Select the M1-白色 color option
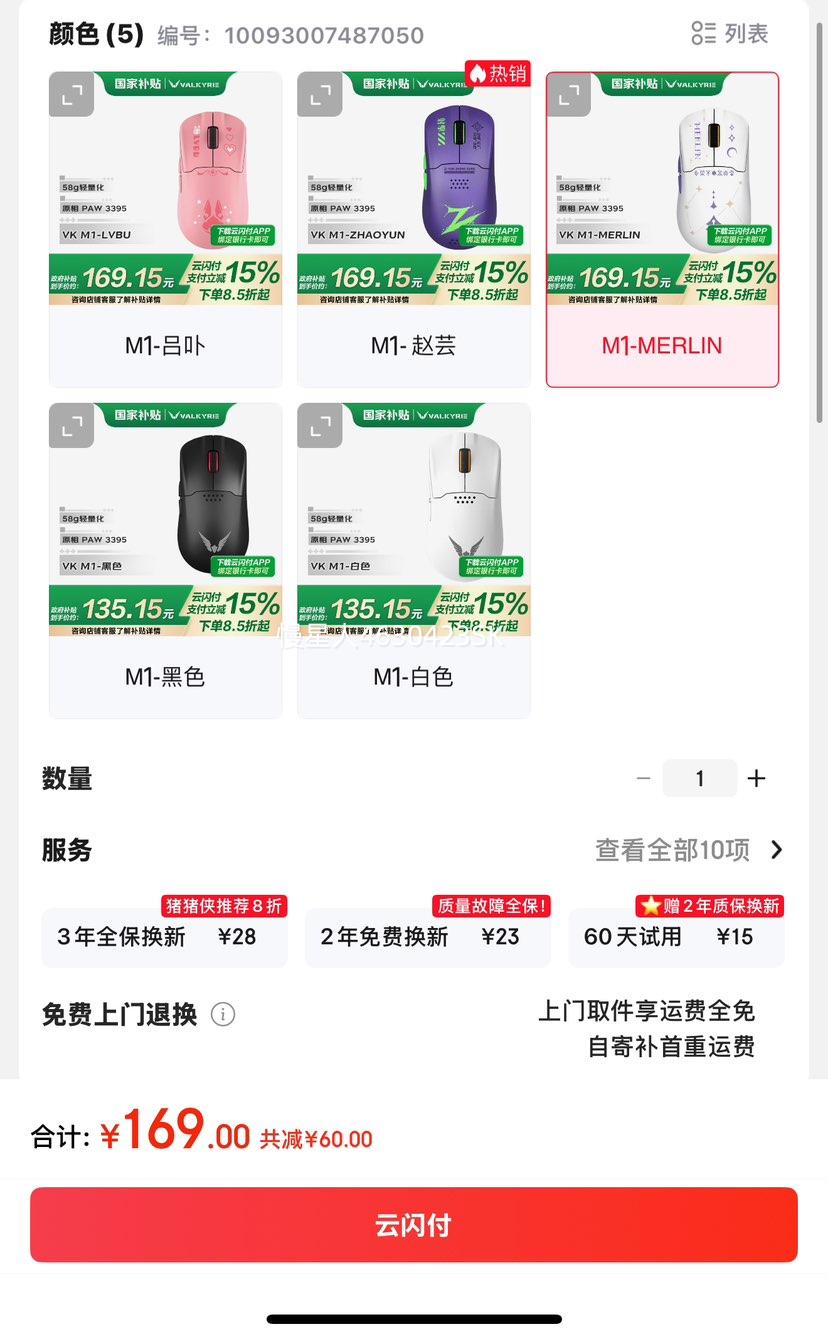The width and height of the screenshot is (828, 1339). 413,561
